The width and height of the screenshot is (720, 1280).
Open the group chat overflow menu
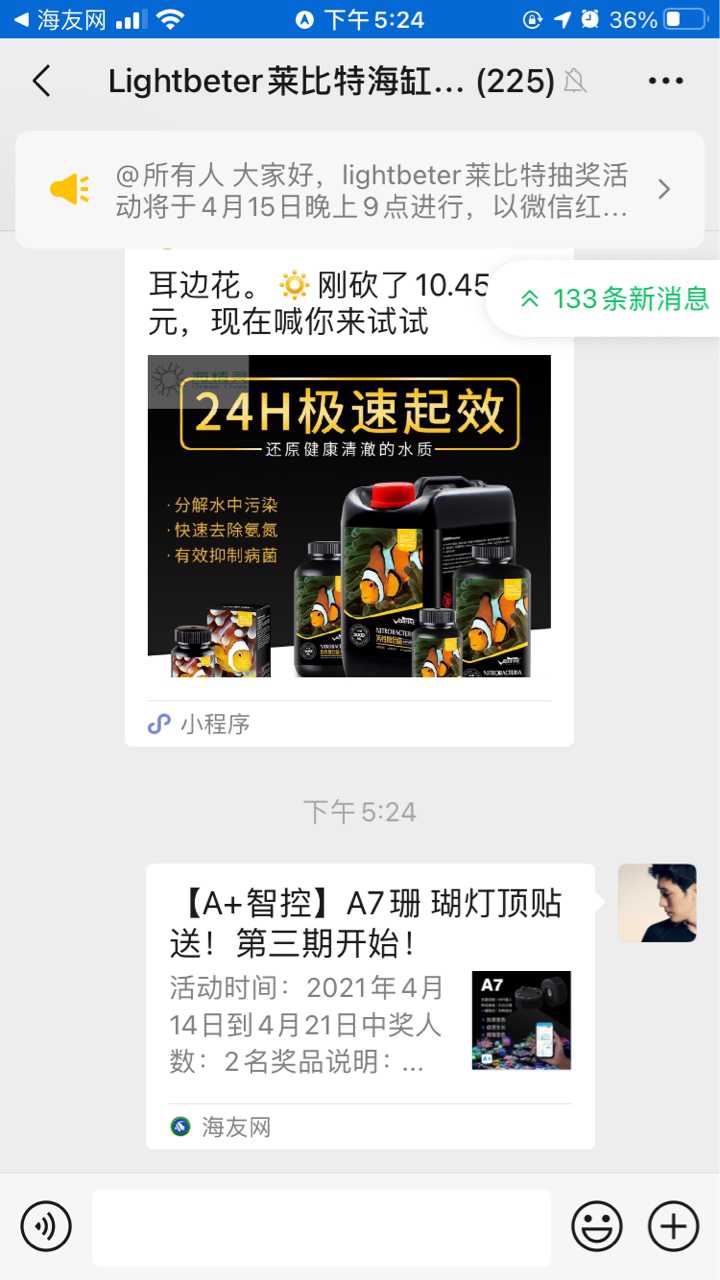click(665, 81)
